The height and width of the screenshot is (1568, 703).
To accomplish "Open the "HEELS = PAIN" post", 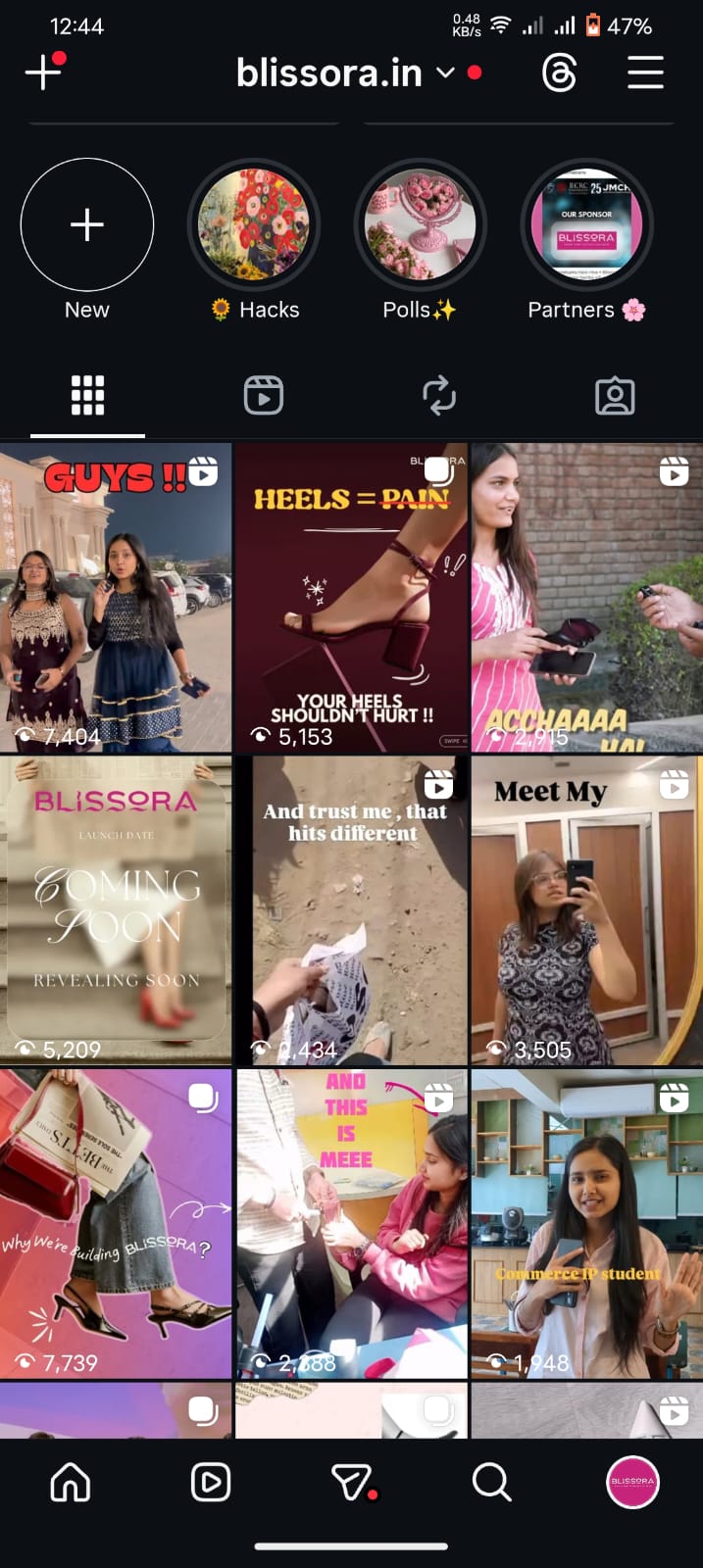I will pos(351,598).
